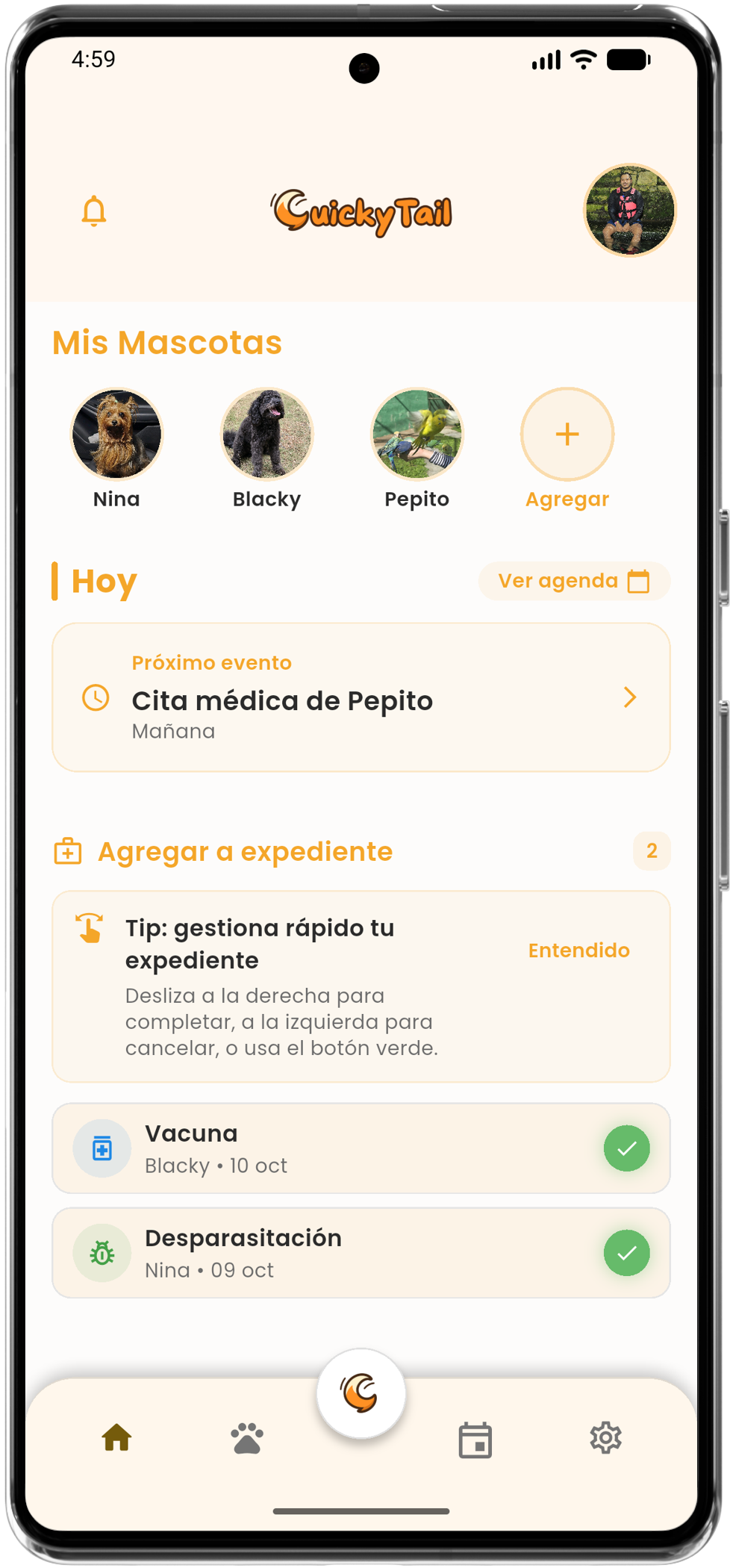Toggle the green check on Desparasitación
The image size is (730, 1568).
pos(627,1253)
